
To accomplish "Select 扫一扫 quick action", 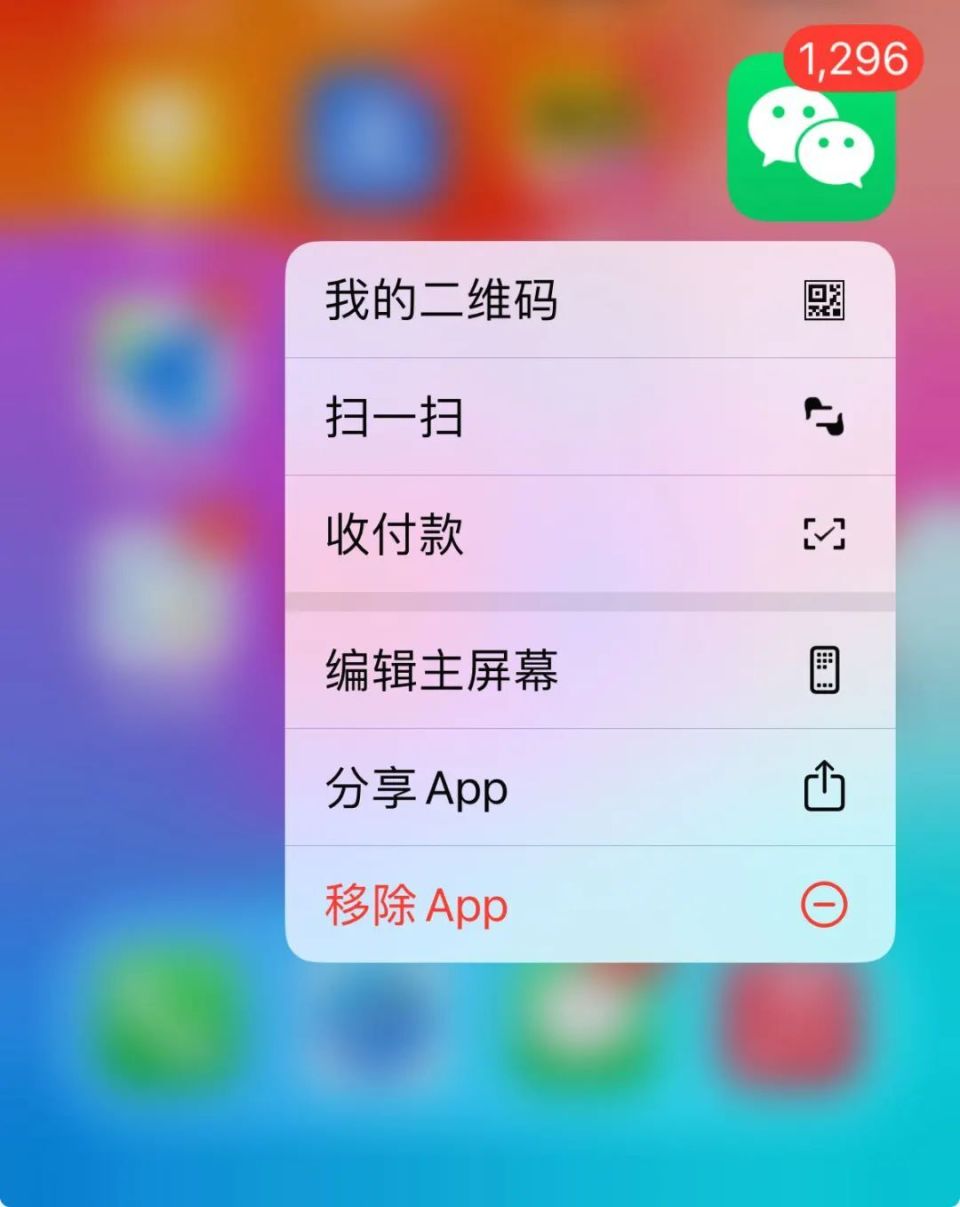I will pyautogui.click(x=590, y=417).
